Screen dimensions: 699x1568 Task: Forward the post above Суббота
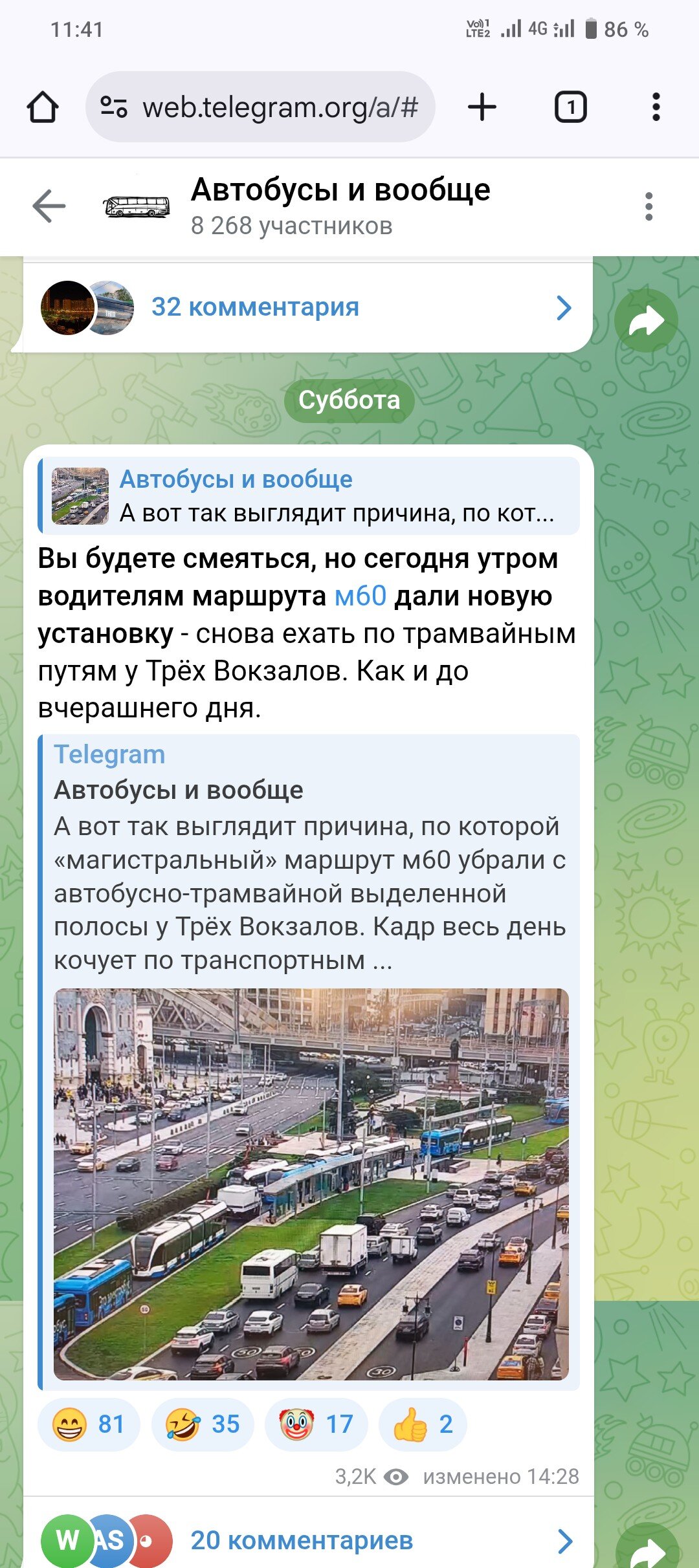tap(647, 320)
